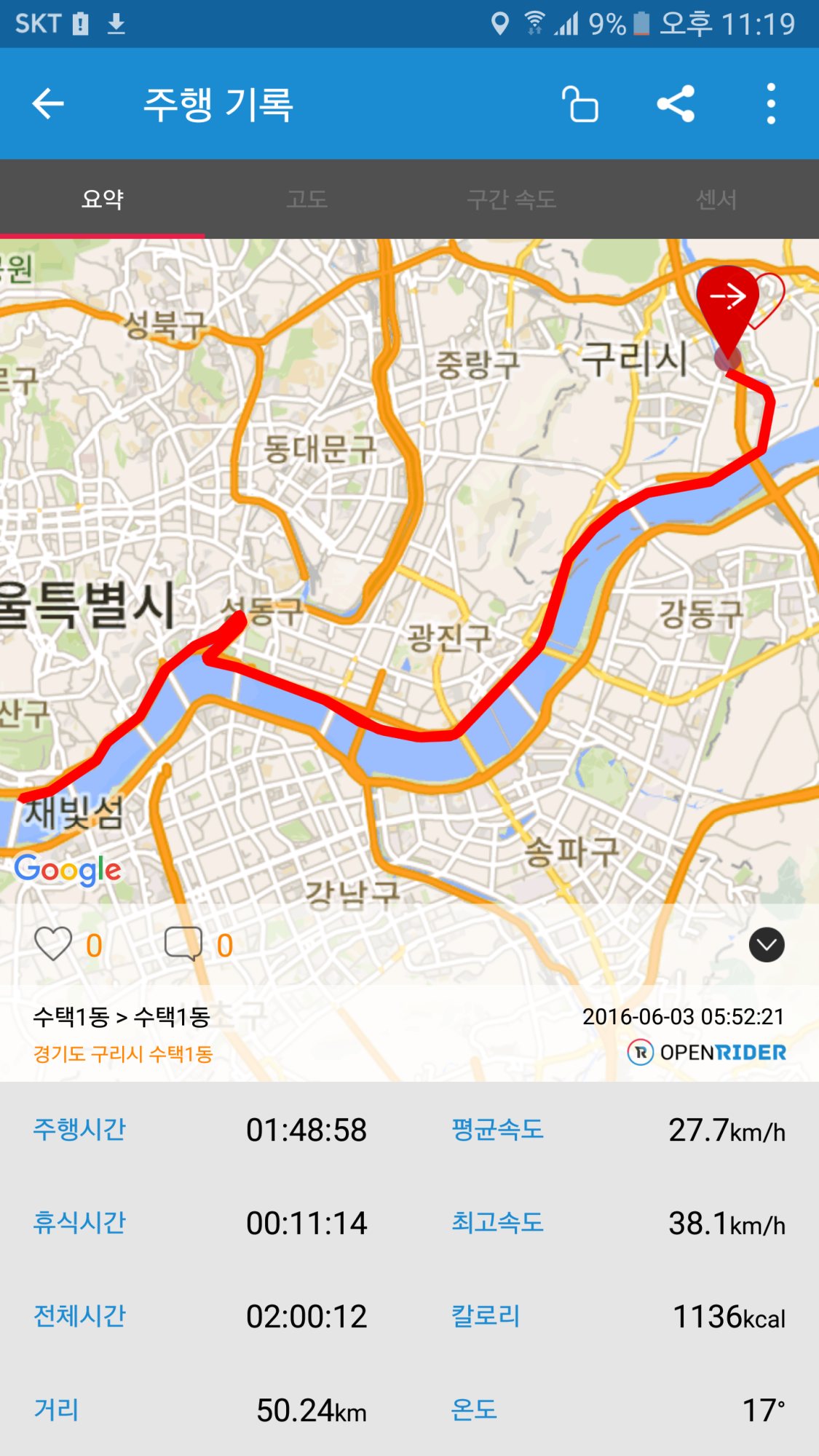Open the 센서 tab
This screenshot has height=1456, width=819.
click(716, 199)
